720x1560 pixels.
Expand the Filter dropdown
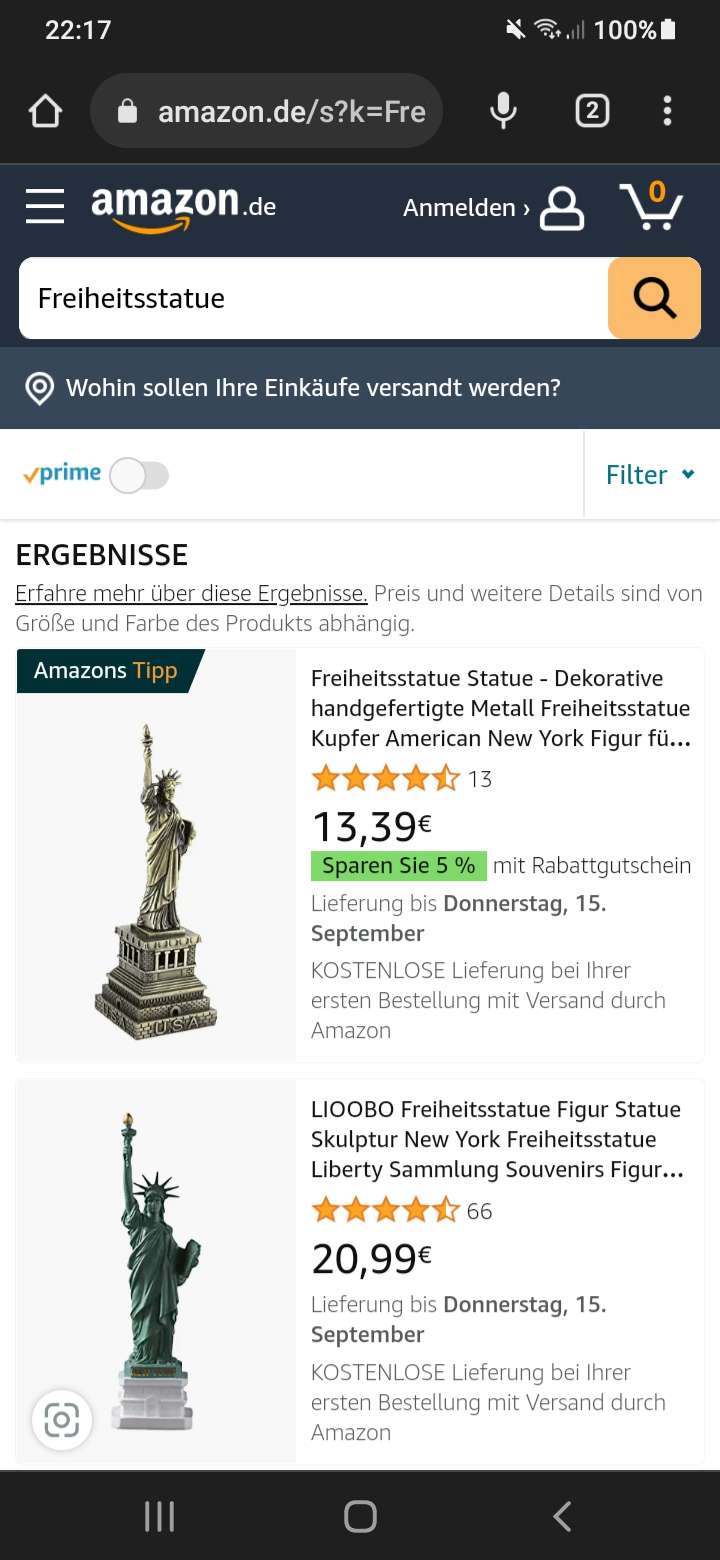coord(650,475)
